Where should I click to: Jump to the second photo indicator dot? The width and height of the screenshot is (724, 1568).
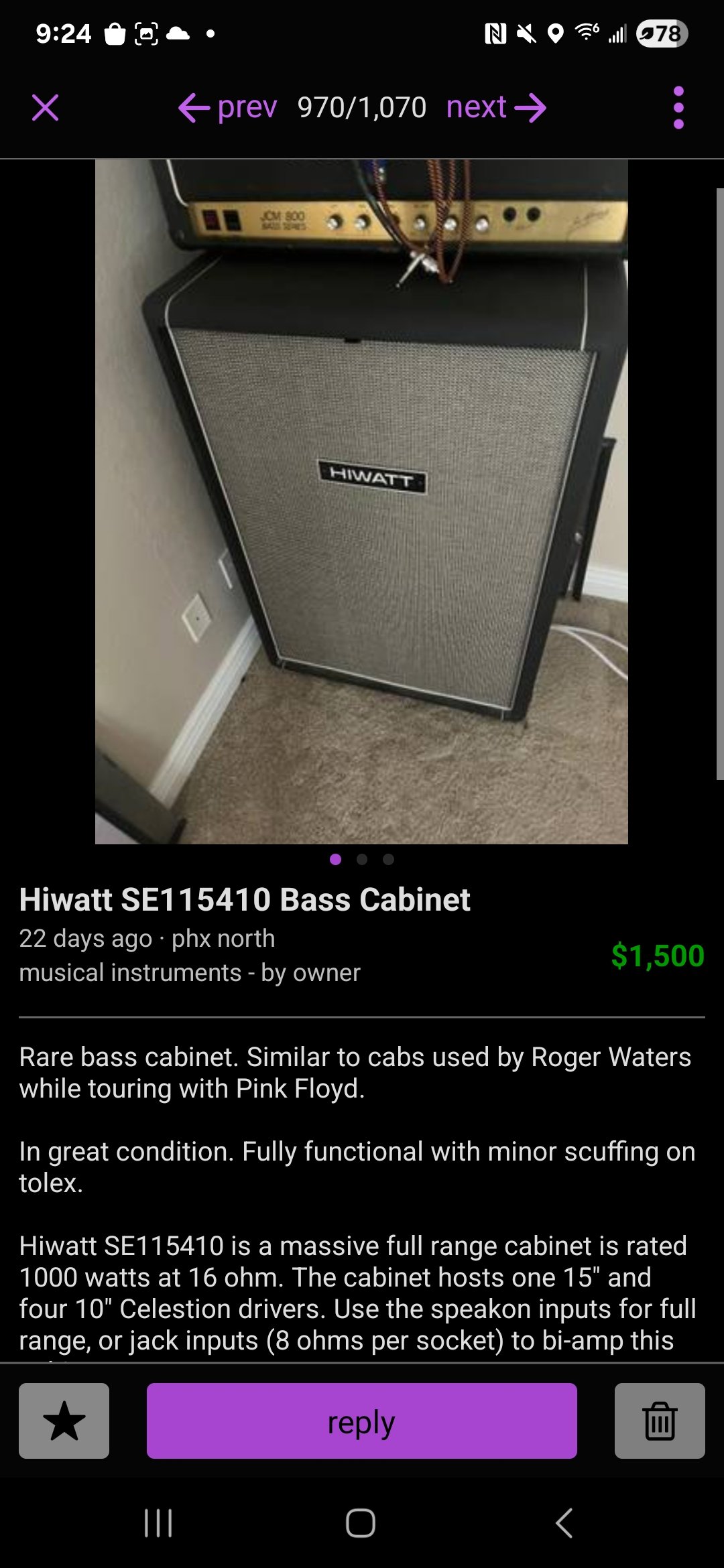(x=362, y=859)
